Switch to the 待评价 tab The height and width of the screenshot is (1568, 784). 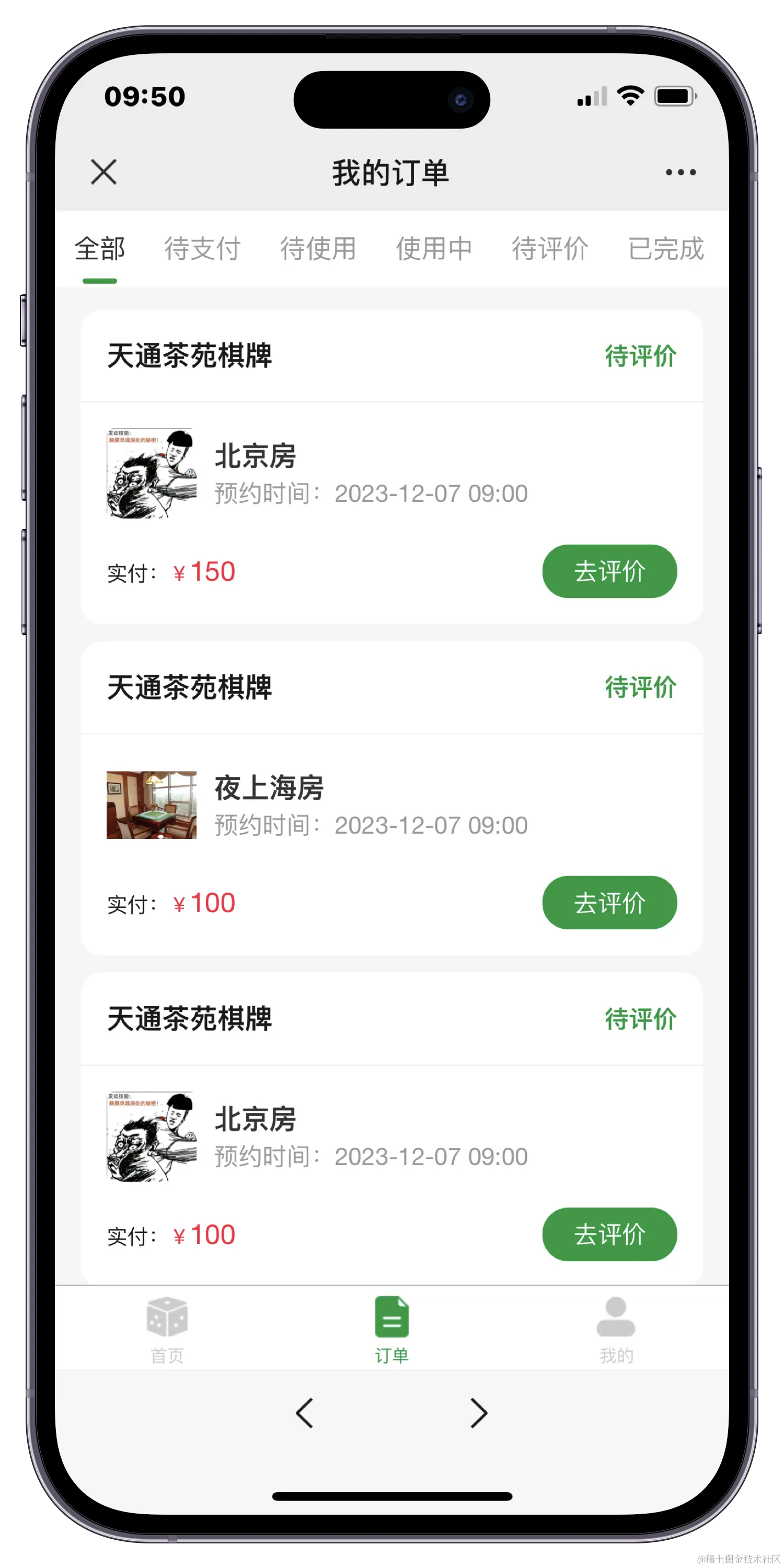click(550, 249)
